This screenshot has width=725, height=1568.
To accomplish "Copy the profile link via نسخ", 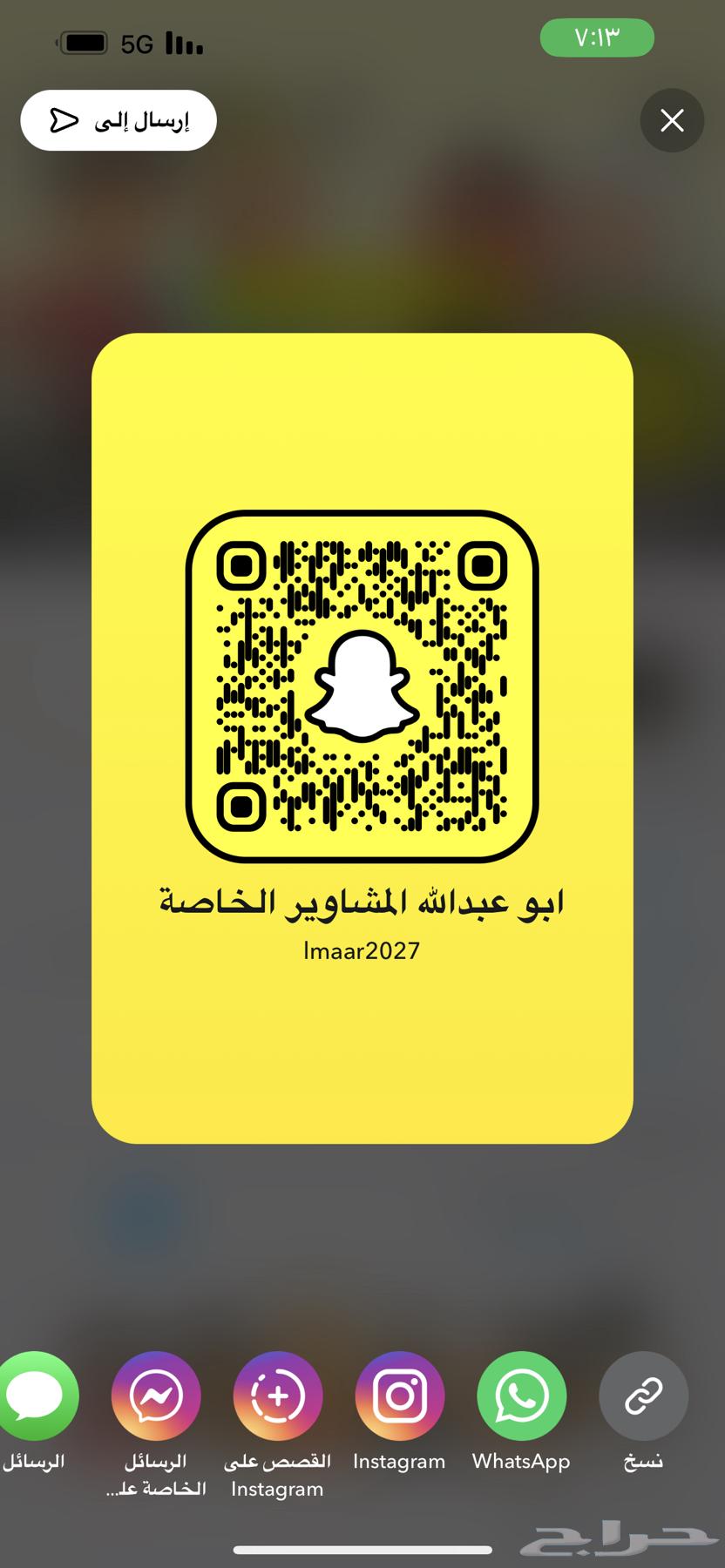I will 643,1396.
